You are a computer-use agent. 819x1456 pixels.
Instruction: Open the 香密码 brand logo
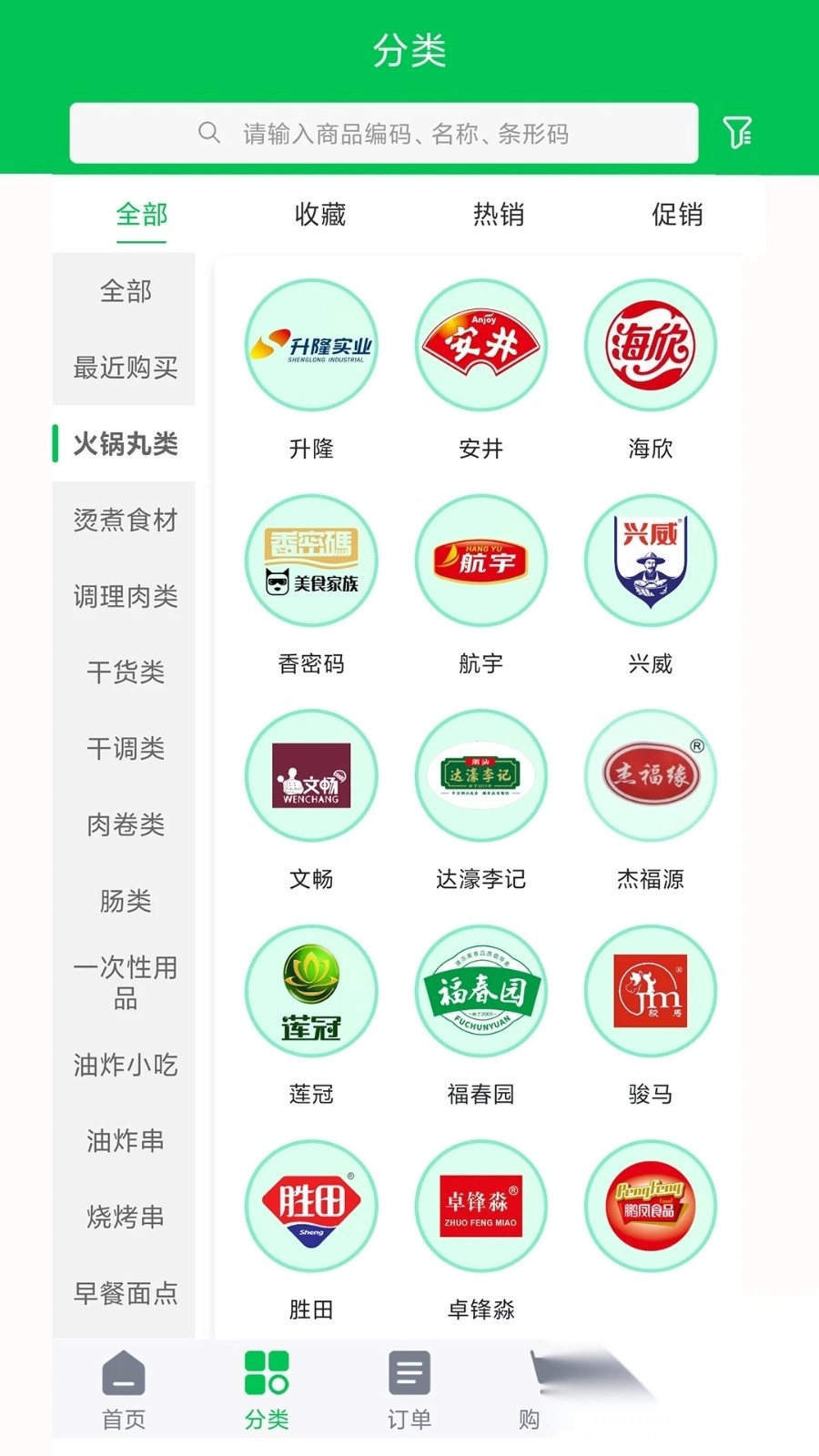pos(311,561)
